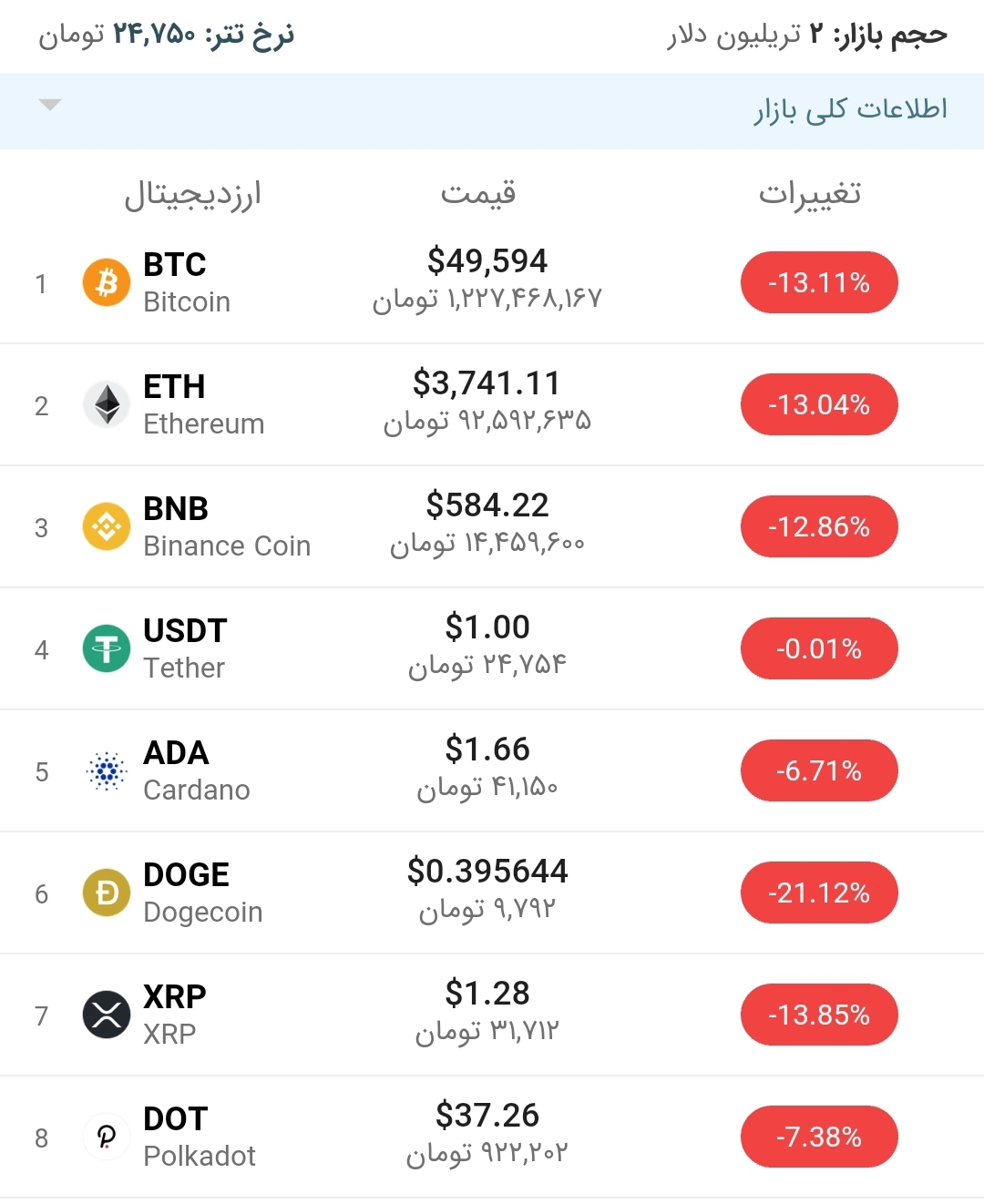Click Dogecoin's -21.12% change badge
This screenshot has width=984, height=1204.
pos(818,893)
